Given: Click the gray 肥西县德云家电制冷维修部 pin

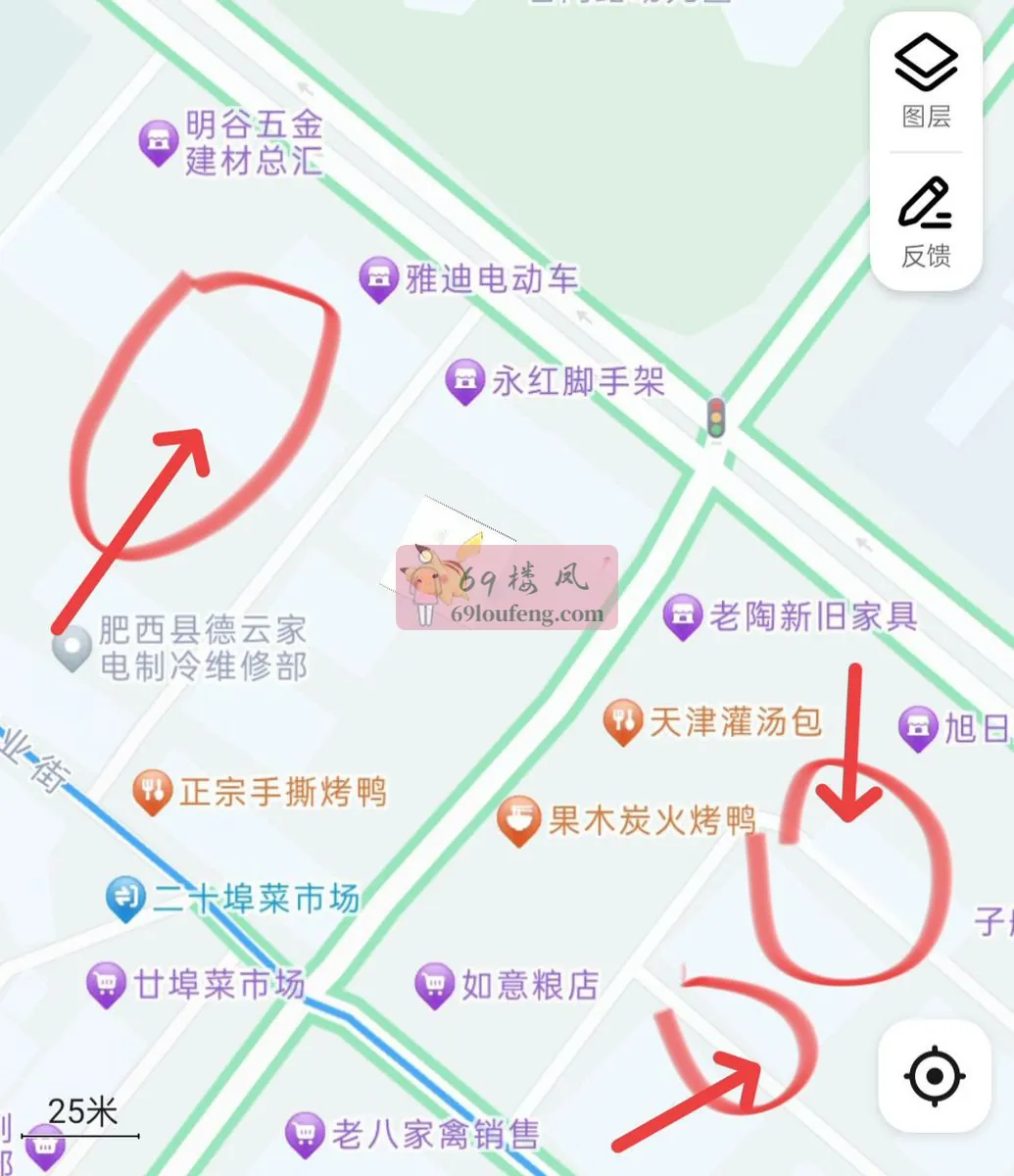Looking at the screenshot, I should pyautogui.click(x=70, y=647).
